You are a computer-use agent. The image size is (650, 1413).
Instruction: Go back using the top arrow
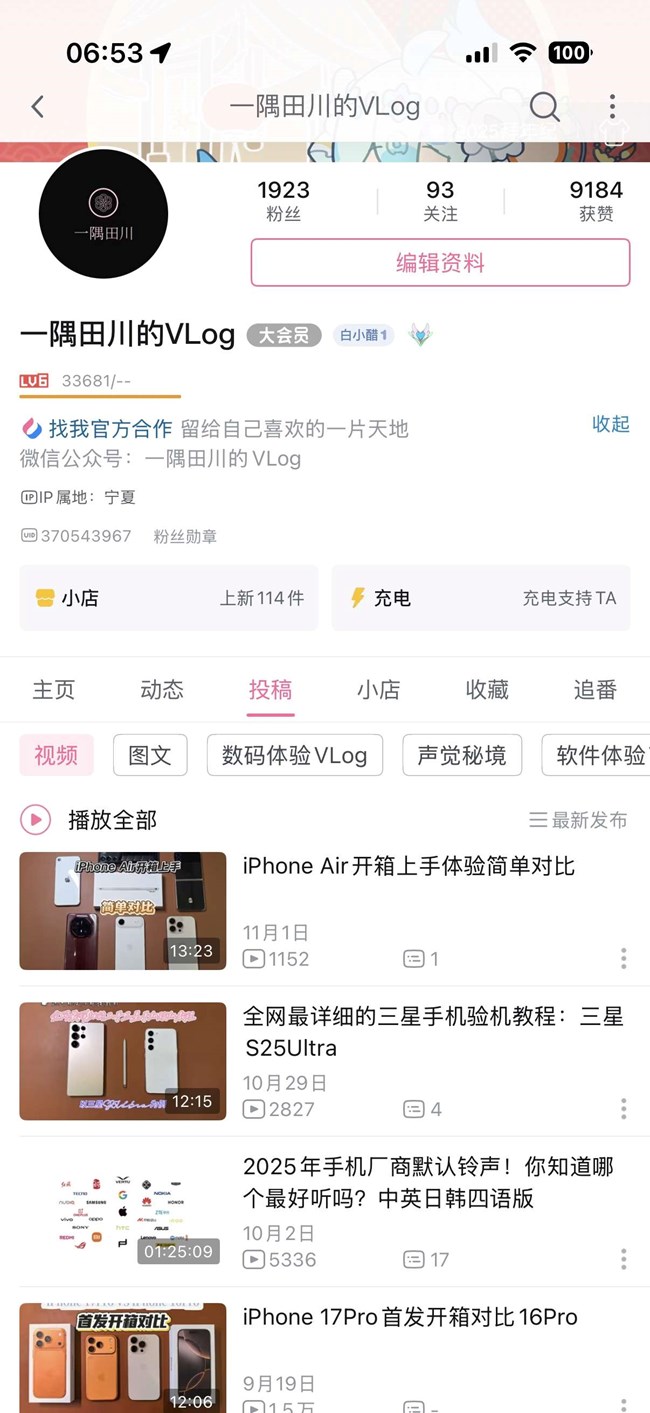tap(38, 107)
